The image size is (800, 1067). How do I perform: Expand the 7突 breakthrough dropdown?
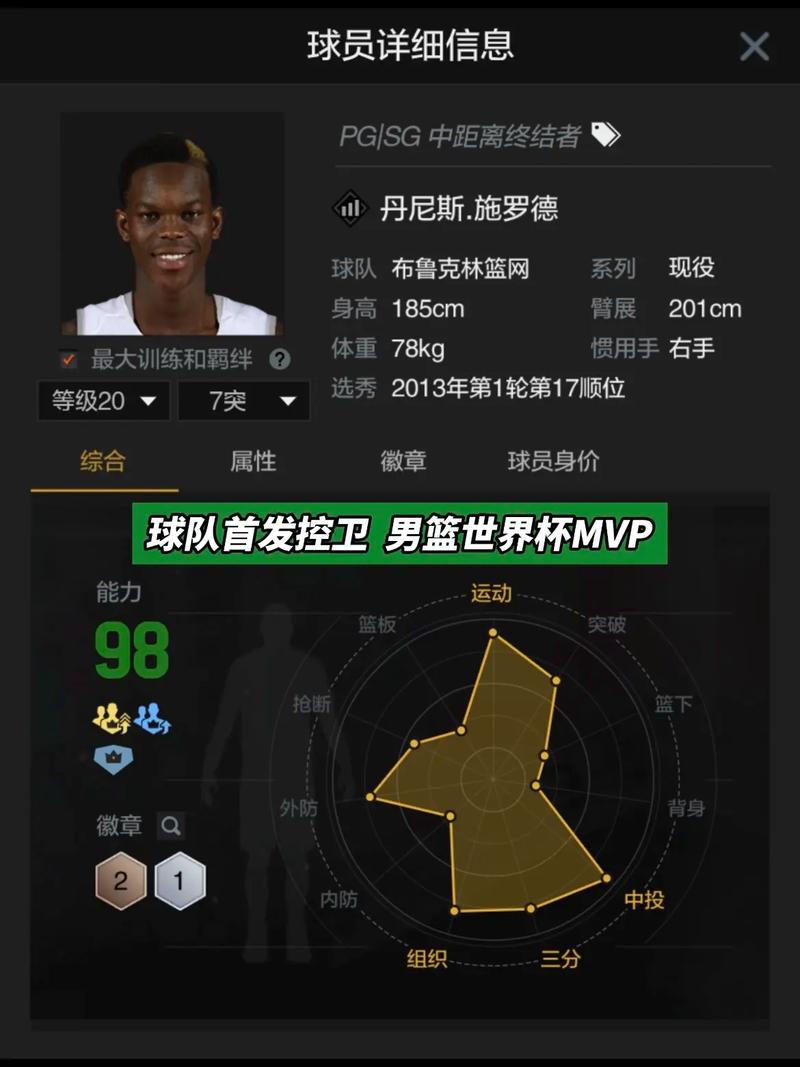pyautogui.click(x=244, y=402)
